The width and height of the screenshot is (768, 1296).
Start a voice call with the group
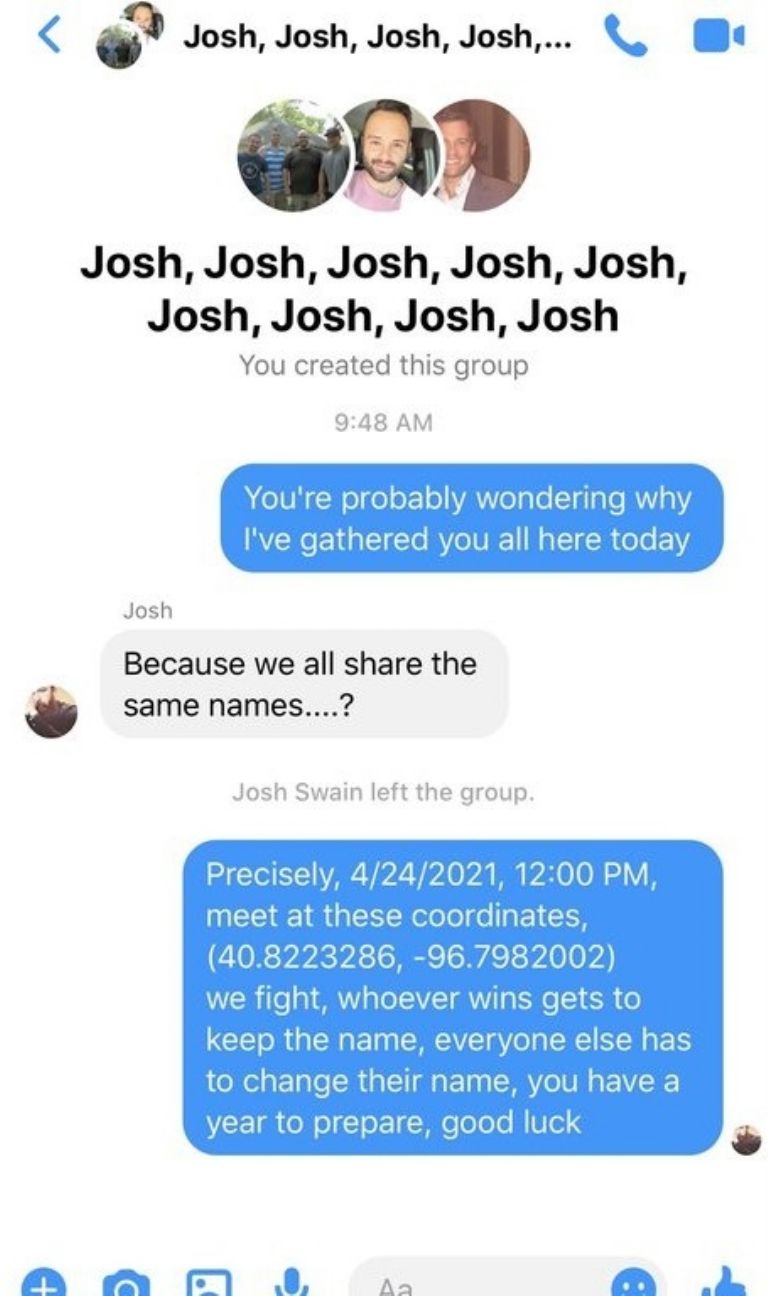[626, 36]
